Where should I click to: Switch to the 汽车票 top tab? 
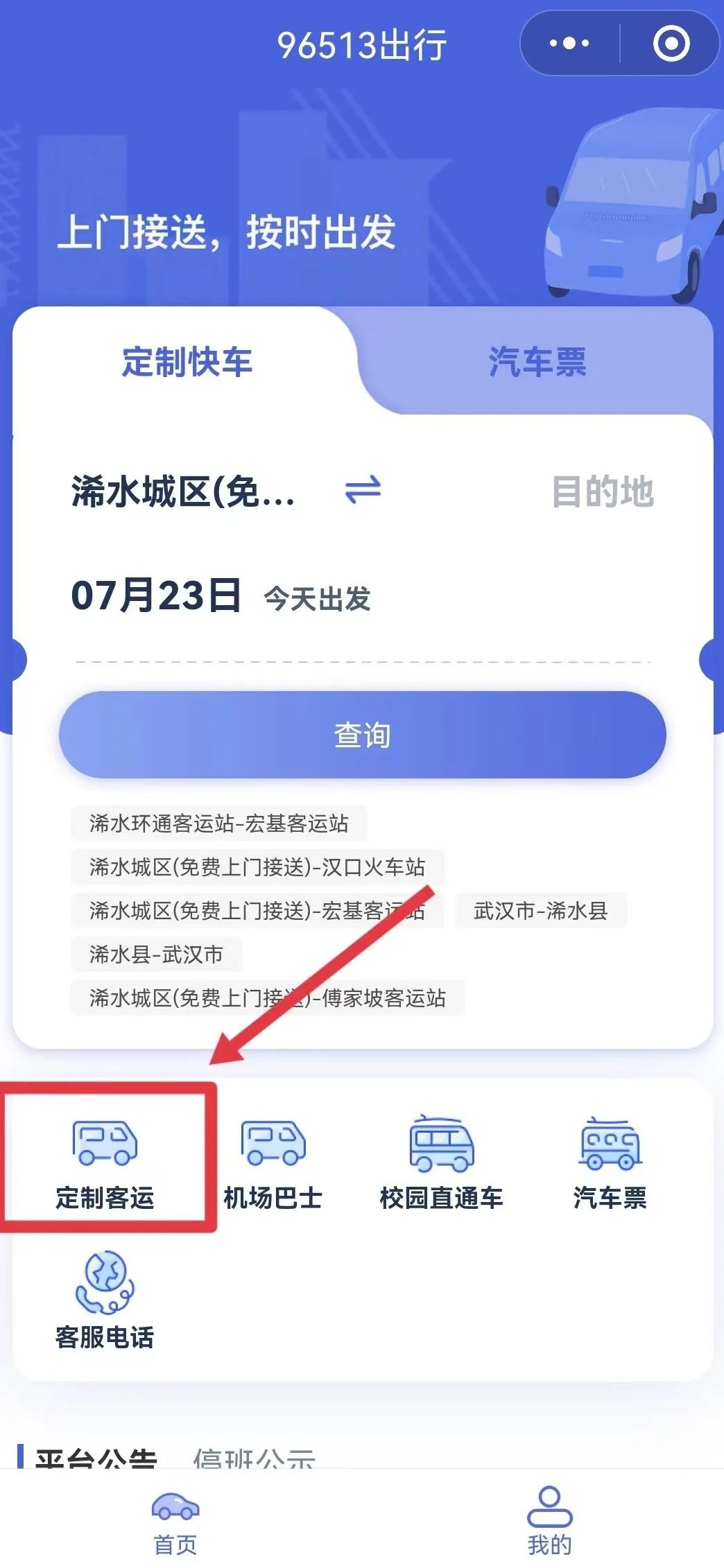click(x=537, y=362)
